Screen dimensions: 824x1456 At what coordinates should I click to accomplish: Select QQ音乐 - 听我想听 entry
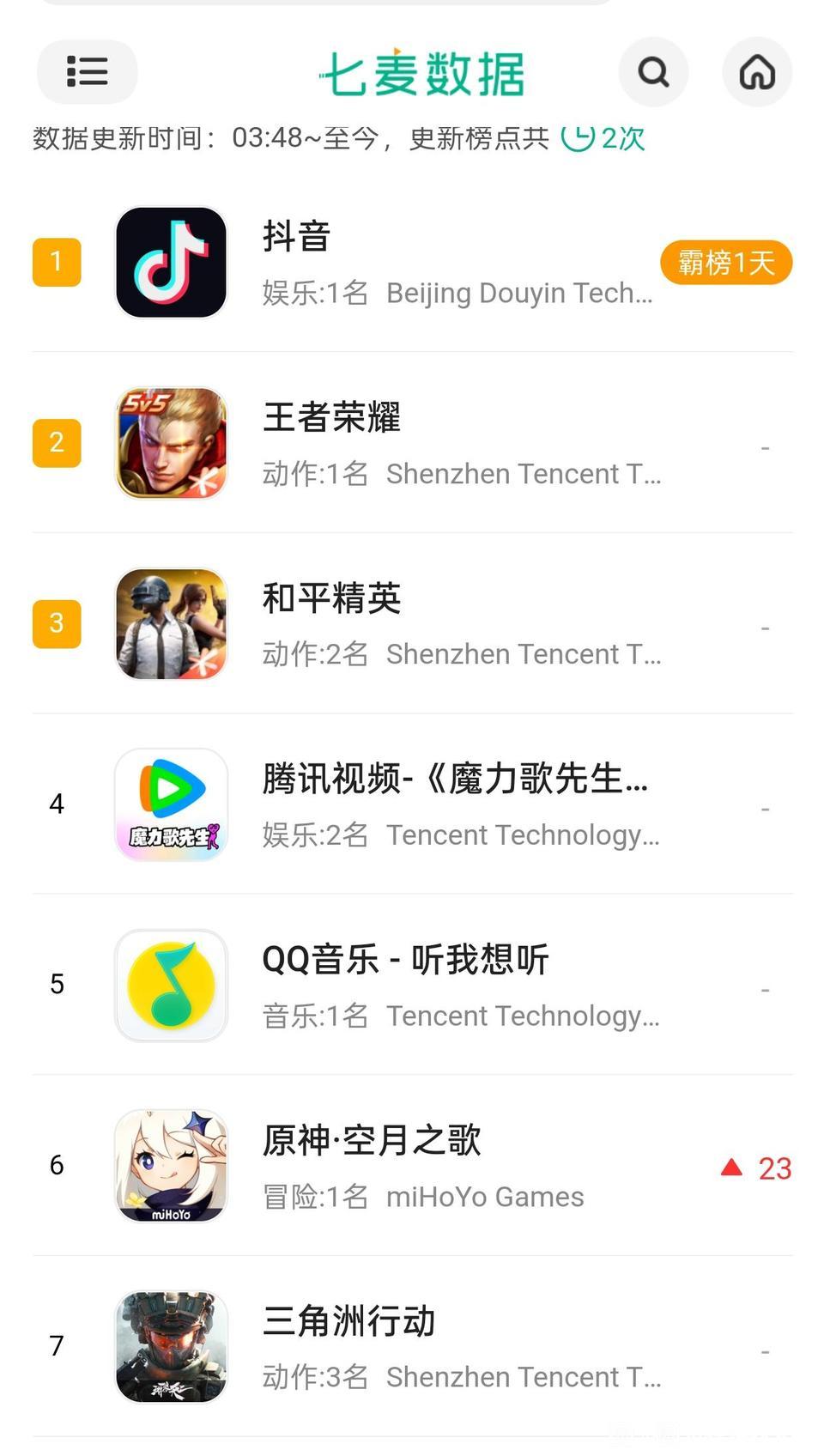(x=412, y=986)
